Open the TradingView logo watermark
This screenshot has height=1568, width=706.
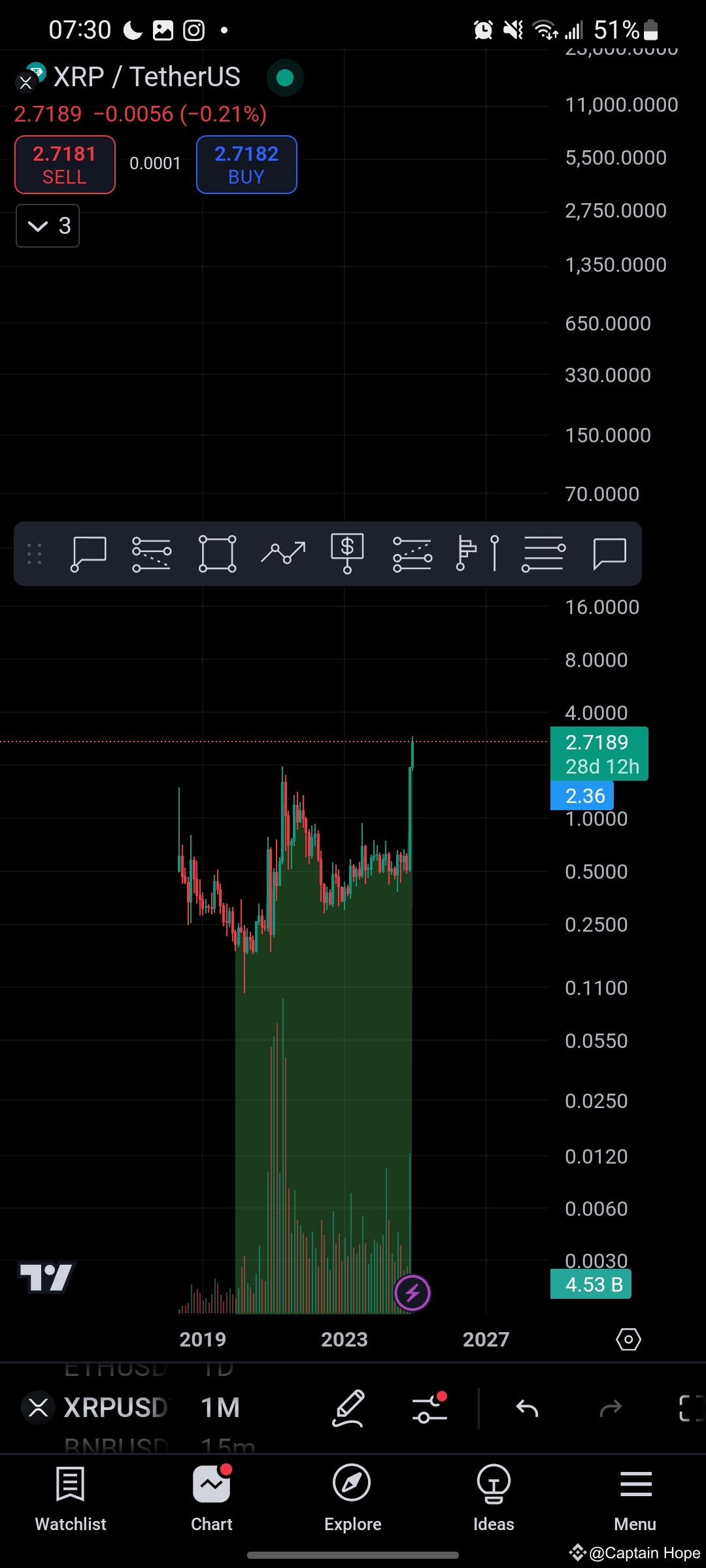click(46, 1277)
